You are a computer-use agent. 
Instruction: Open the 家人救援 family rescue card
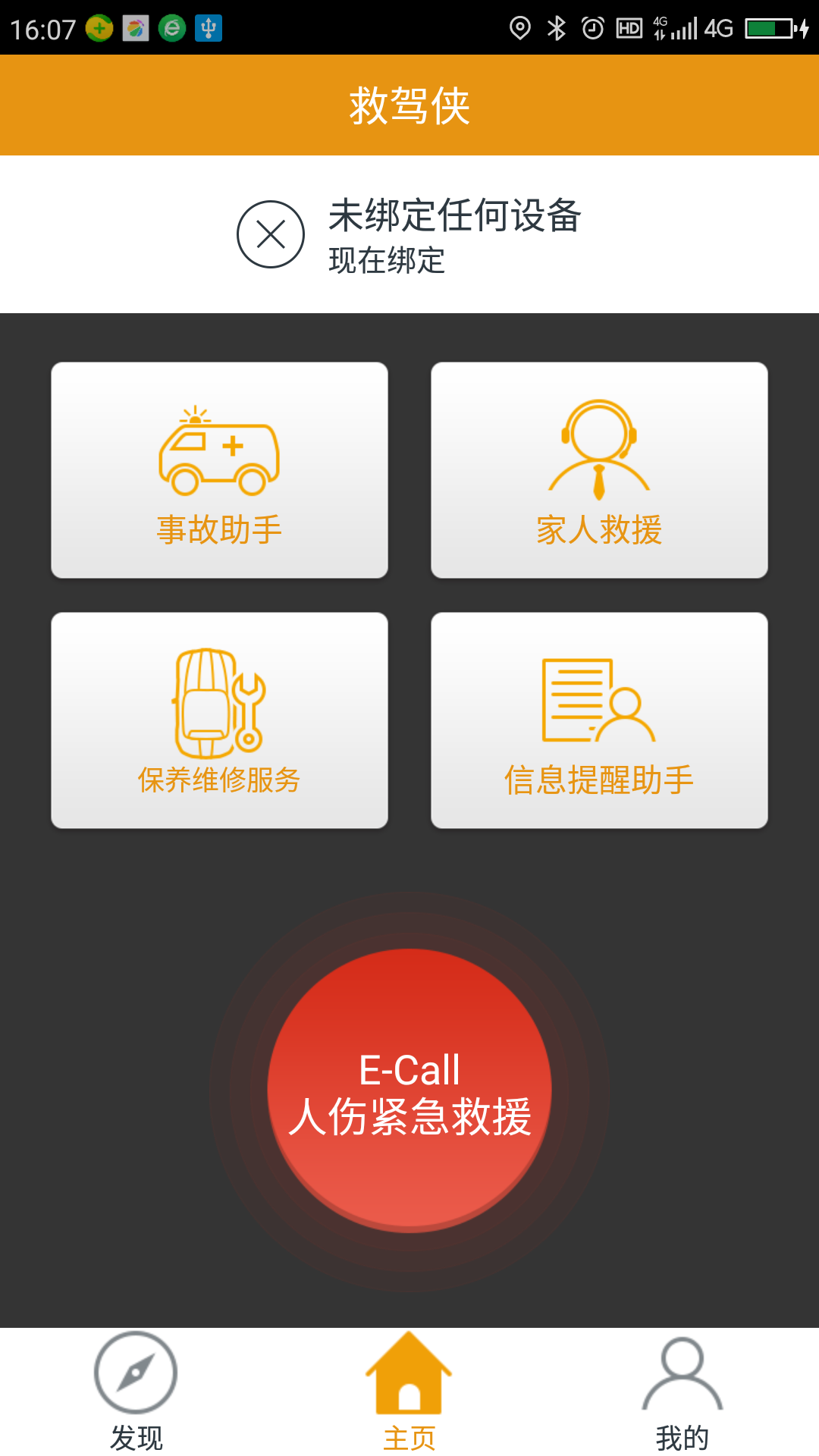[599, 470]
